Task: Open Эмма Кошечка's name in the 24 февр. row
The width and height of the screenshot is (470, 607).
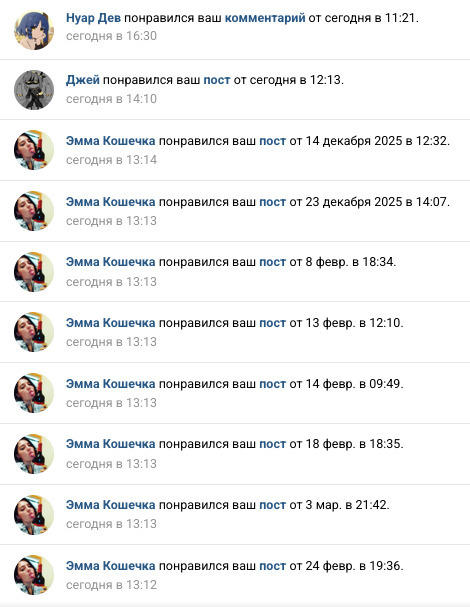Action: [x=111, y=566]
